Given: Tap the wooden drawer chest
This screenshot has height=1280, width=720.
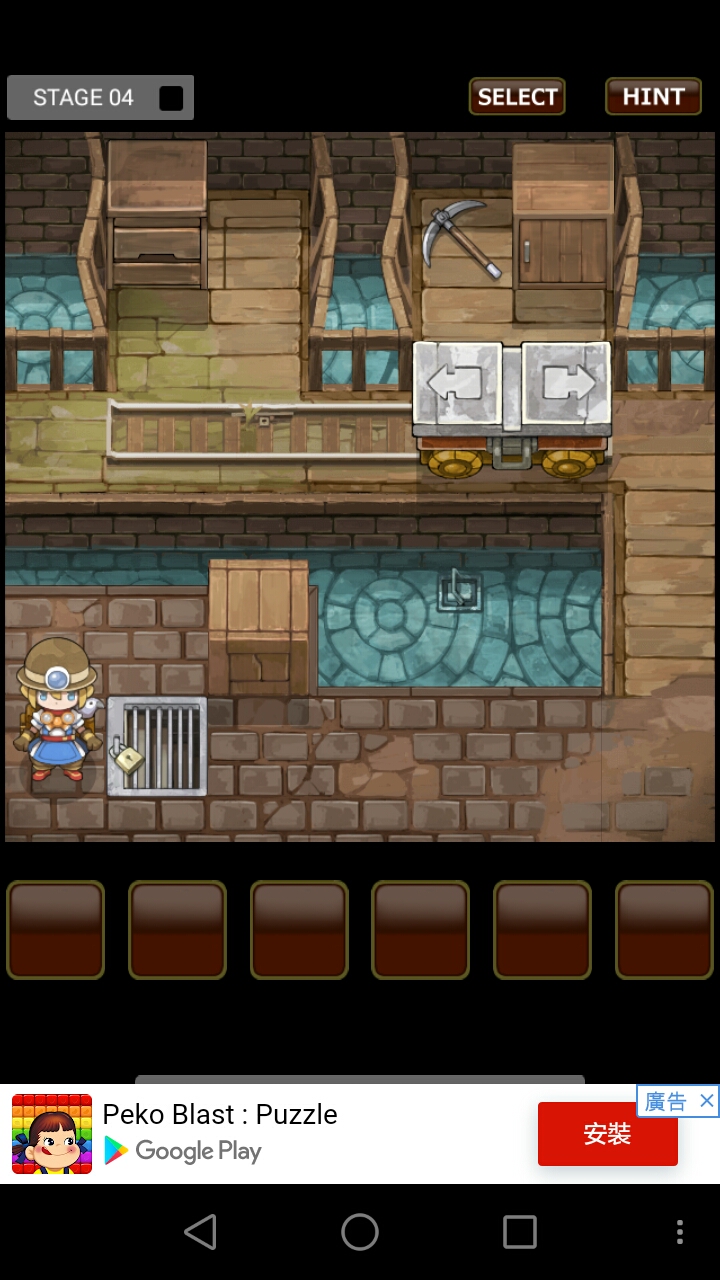Looking at the screenshot, I should click(x=157, y=215).
